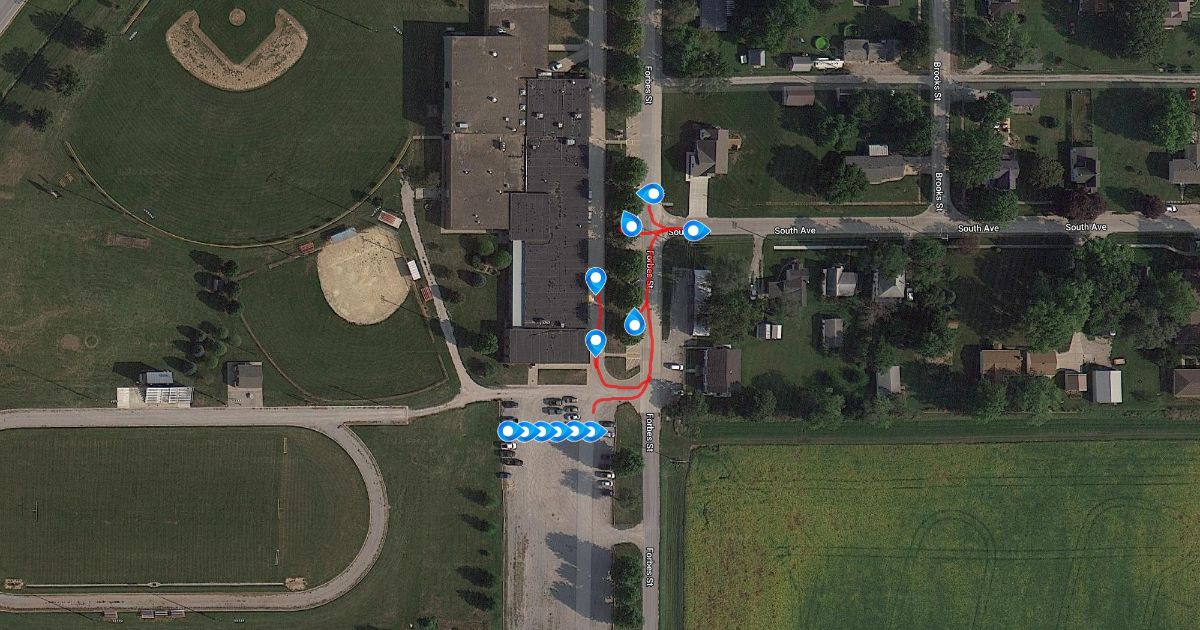Screen dimensions: 1200x630
Task: Tap the tilted marker beside the Forbes St label
Action: 634,322
